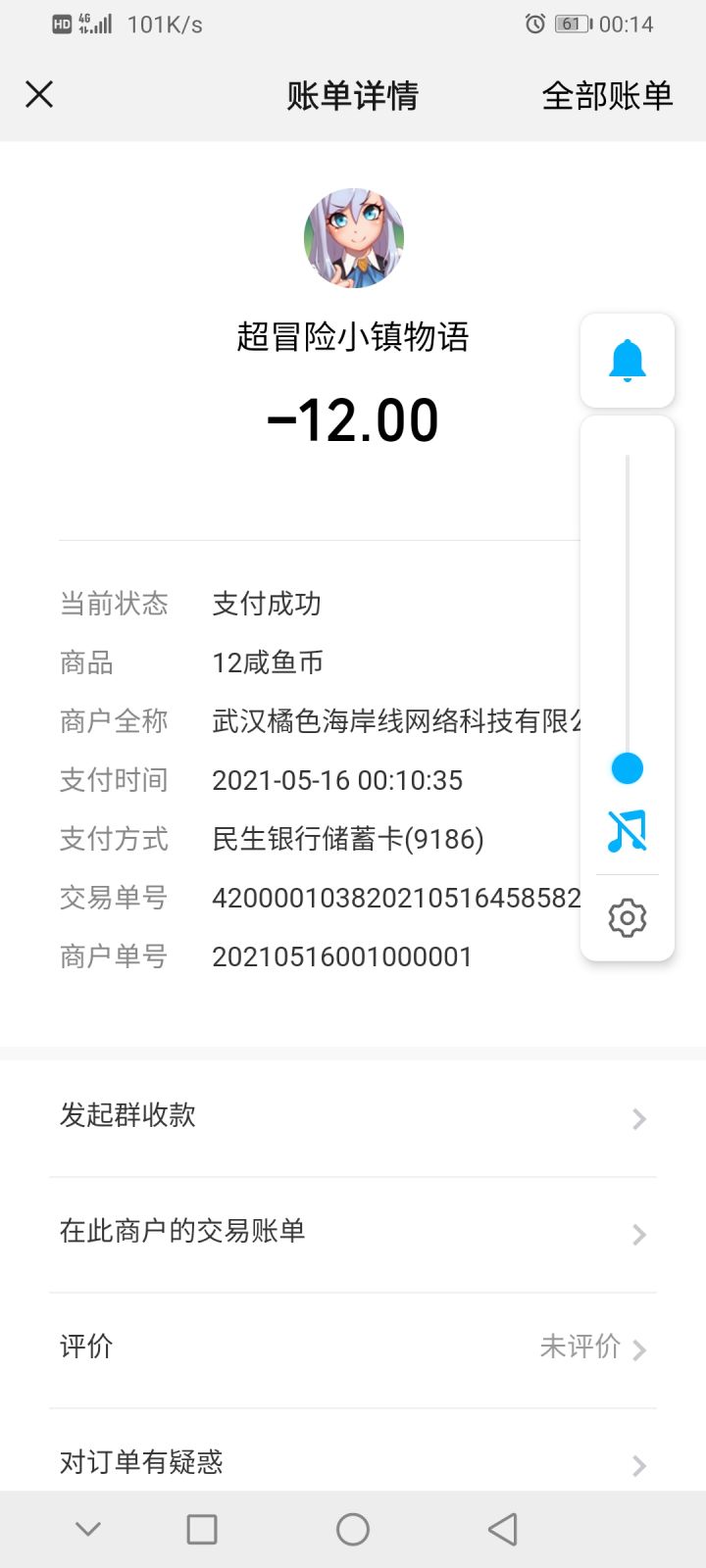This screenshot has height=1568, width=706.
Task: Open recent apps via the square navigation icon
Action: pos(201,1528)
